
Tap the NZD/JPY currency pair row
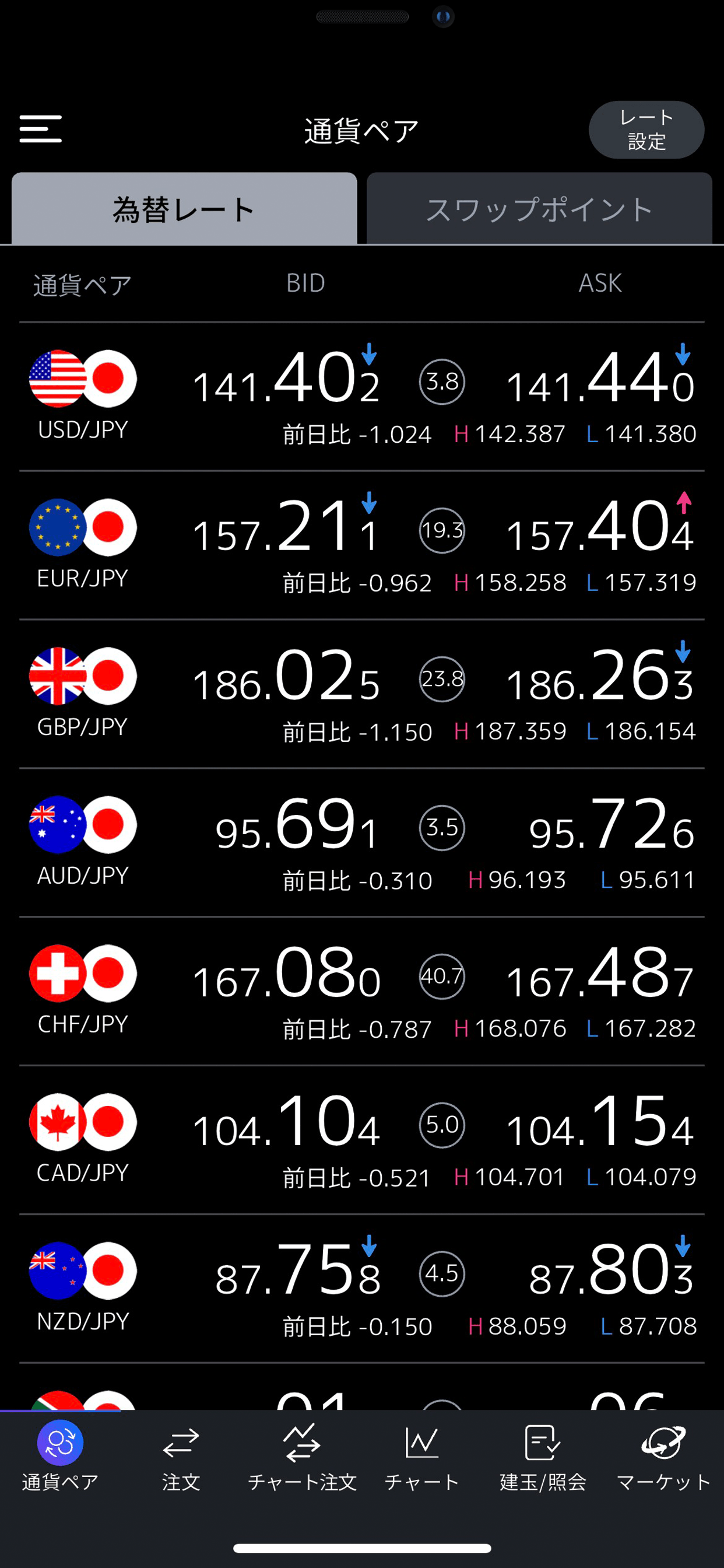361,1287
